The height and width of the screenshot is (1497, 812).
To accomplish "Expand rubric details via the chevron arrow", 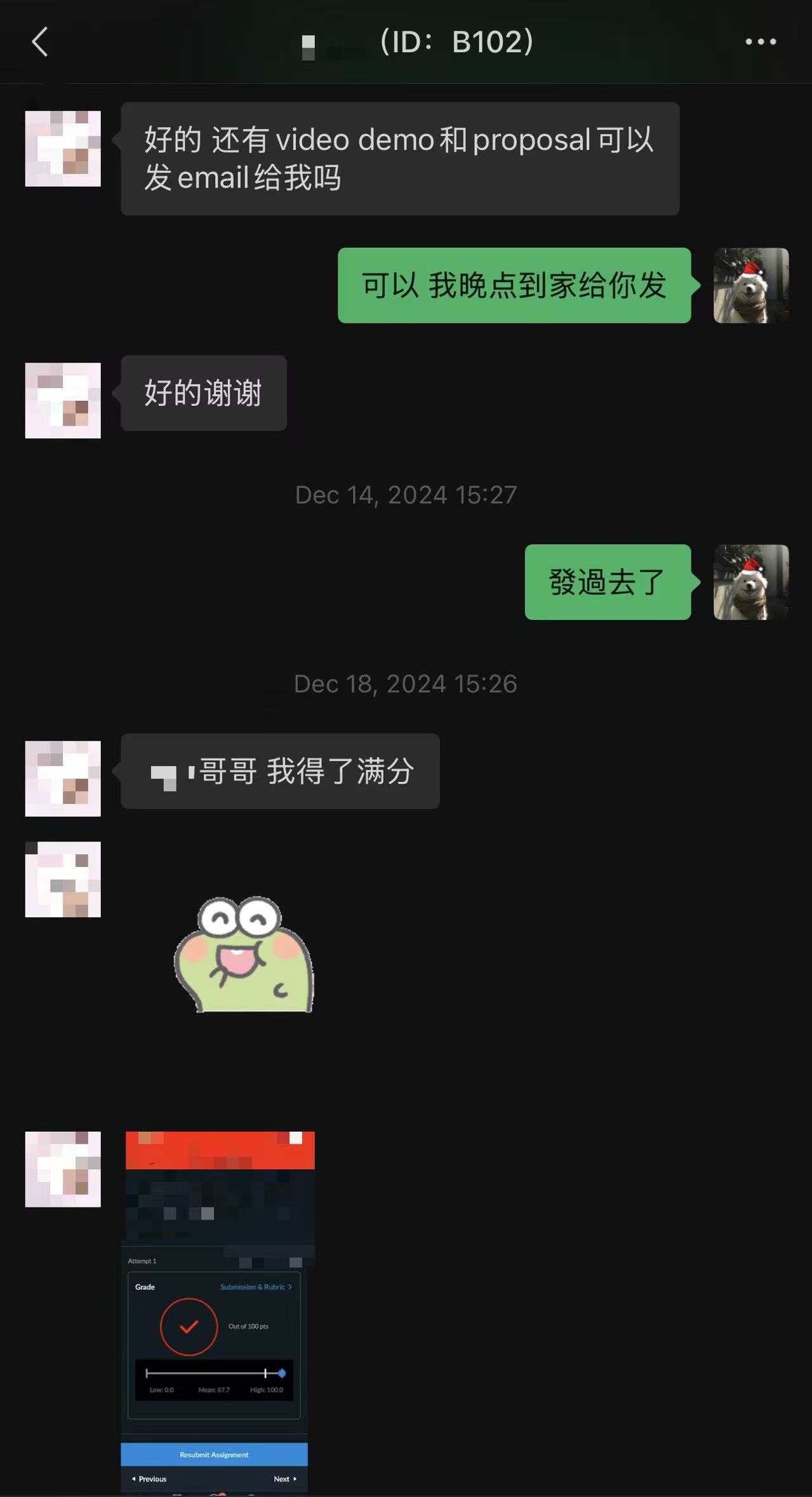I will tap(290, 1287).
